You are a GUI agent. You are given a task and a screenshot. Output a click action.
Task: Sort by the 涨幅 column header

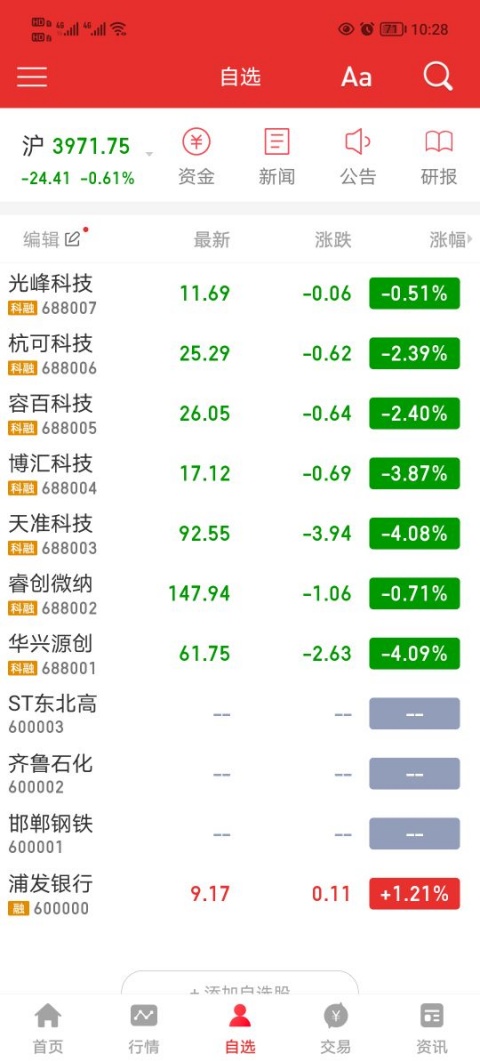(x=450, y=239)
